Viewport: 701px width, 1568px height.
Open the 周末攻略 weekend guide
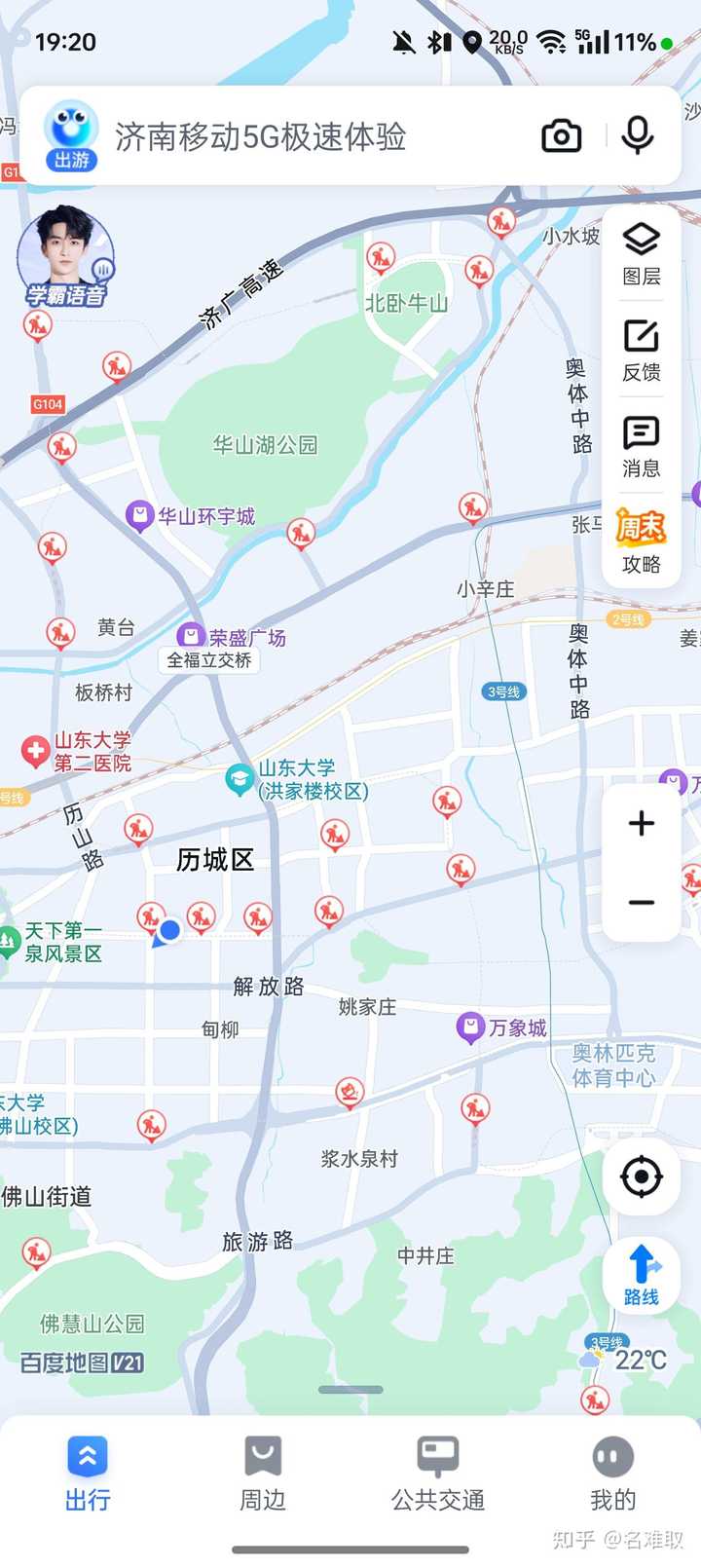click(642, 542)
